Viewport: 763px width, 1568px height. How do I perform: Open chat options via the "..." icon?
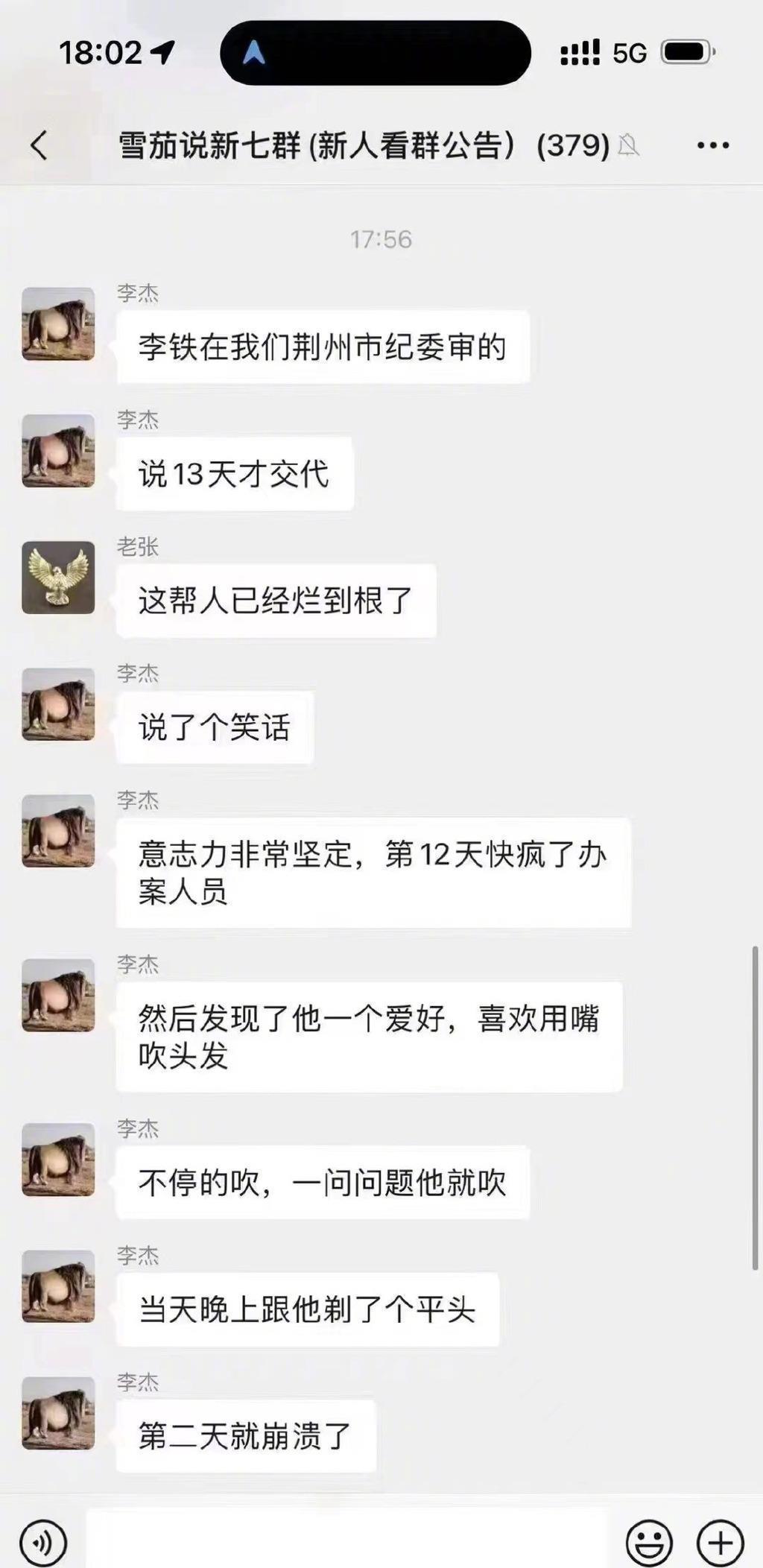714,144
